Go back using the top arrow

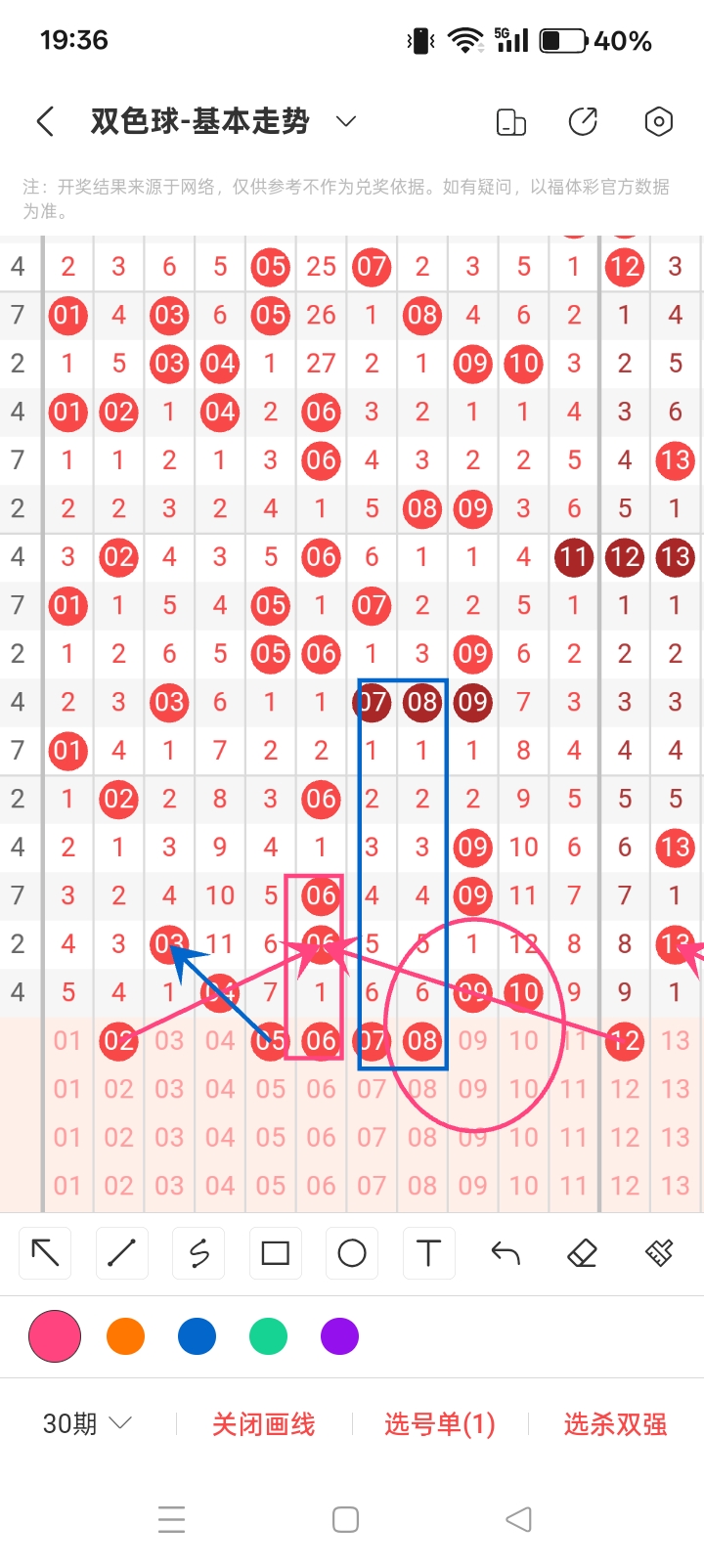pyautogui.click(x=45, y=121)
